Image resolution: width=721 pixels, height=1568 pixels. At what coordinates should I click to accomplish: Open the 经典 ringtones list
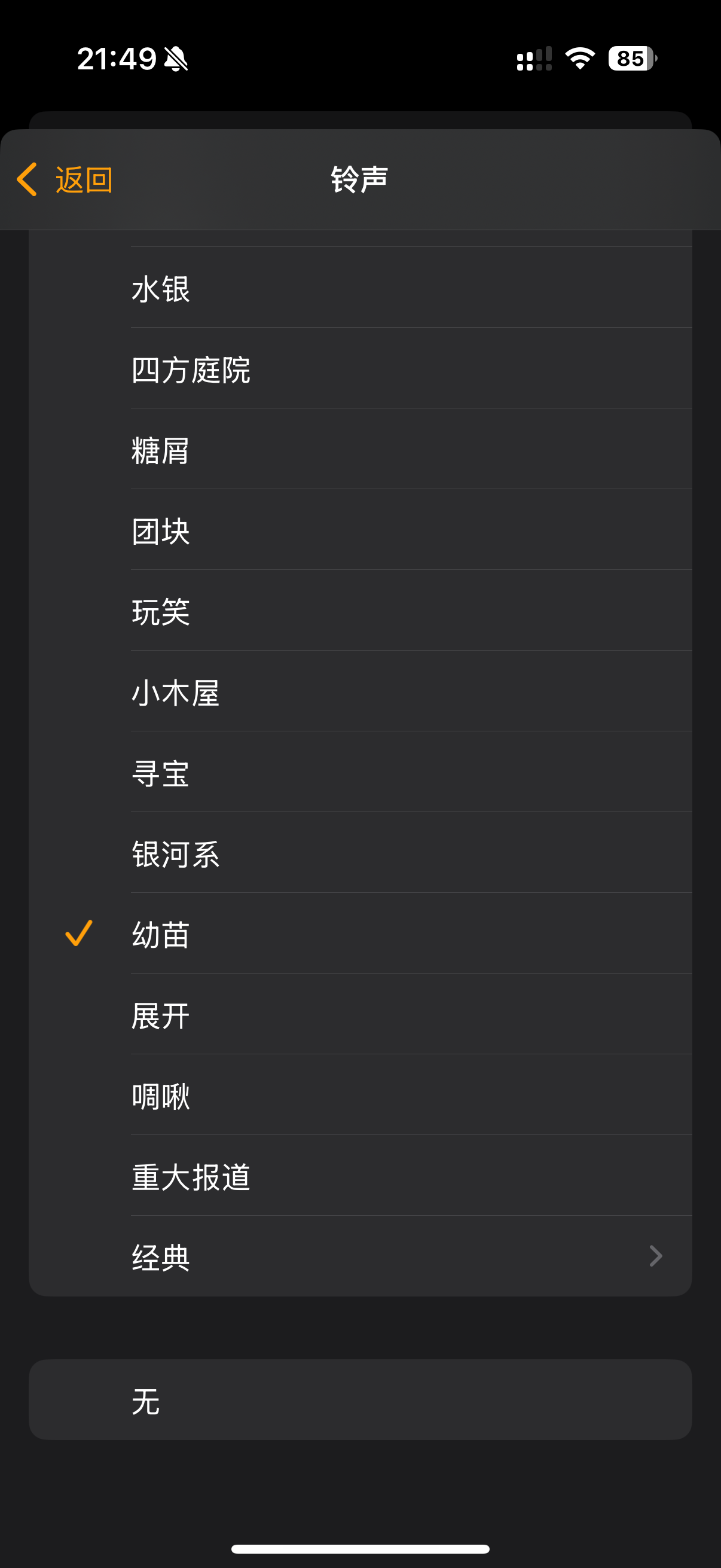[x=360, y=1256]
